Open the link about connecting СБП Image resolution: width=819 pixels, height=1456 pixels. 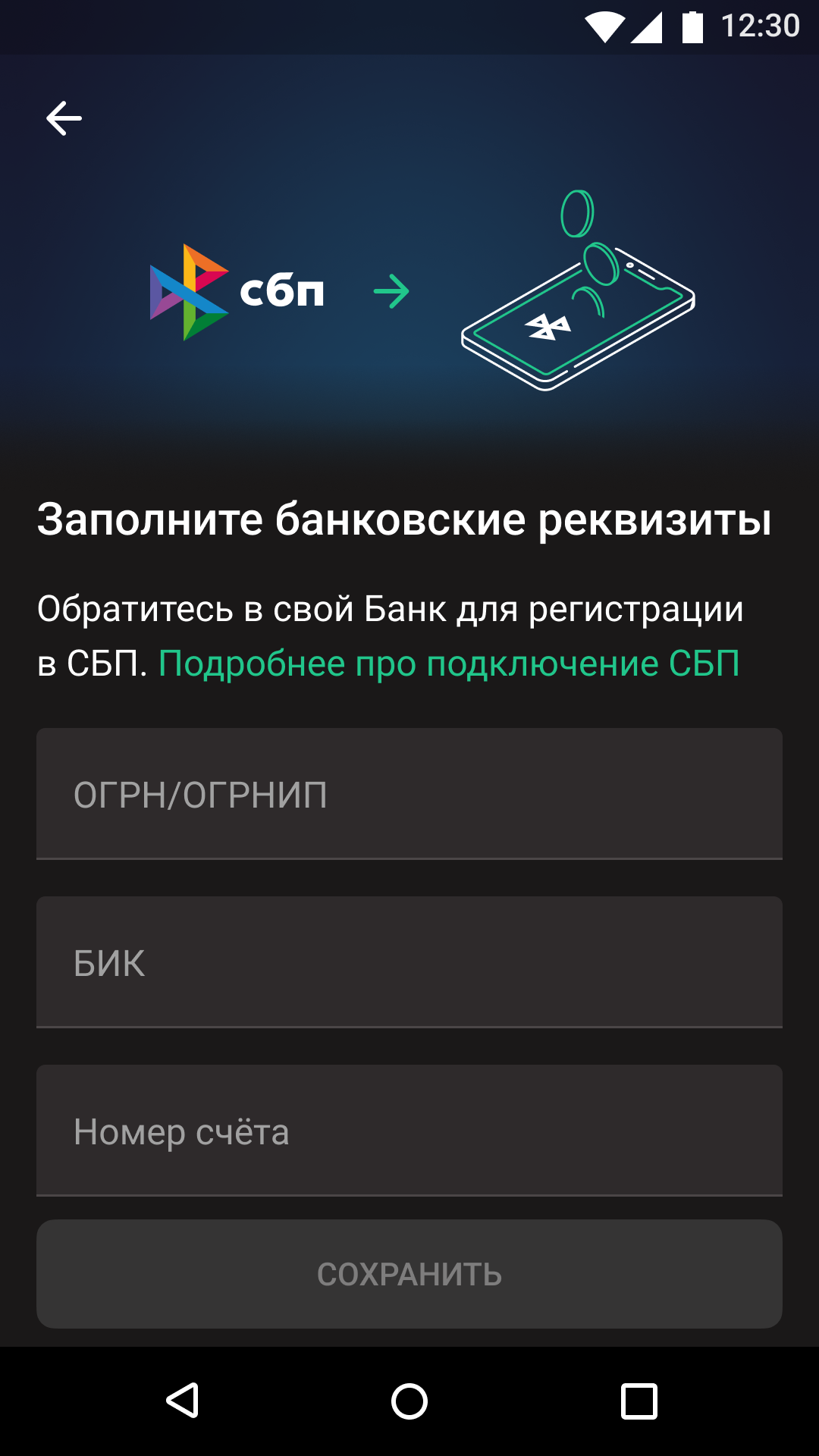[448, 664]
